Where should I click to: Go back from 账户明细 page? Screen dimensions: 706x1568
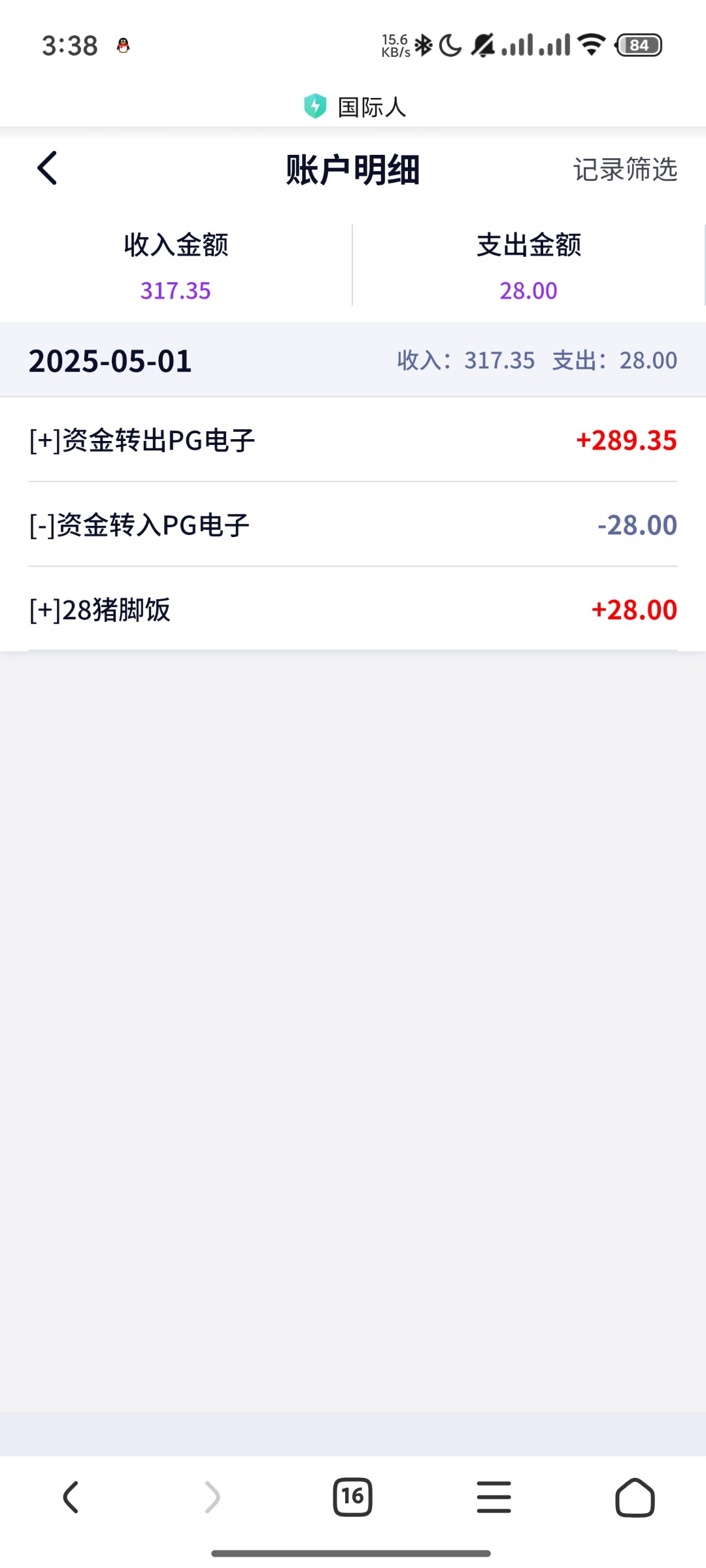coord(47,169)
